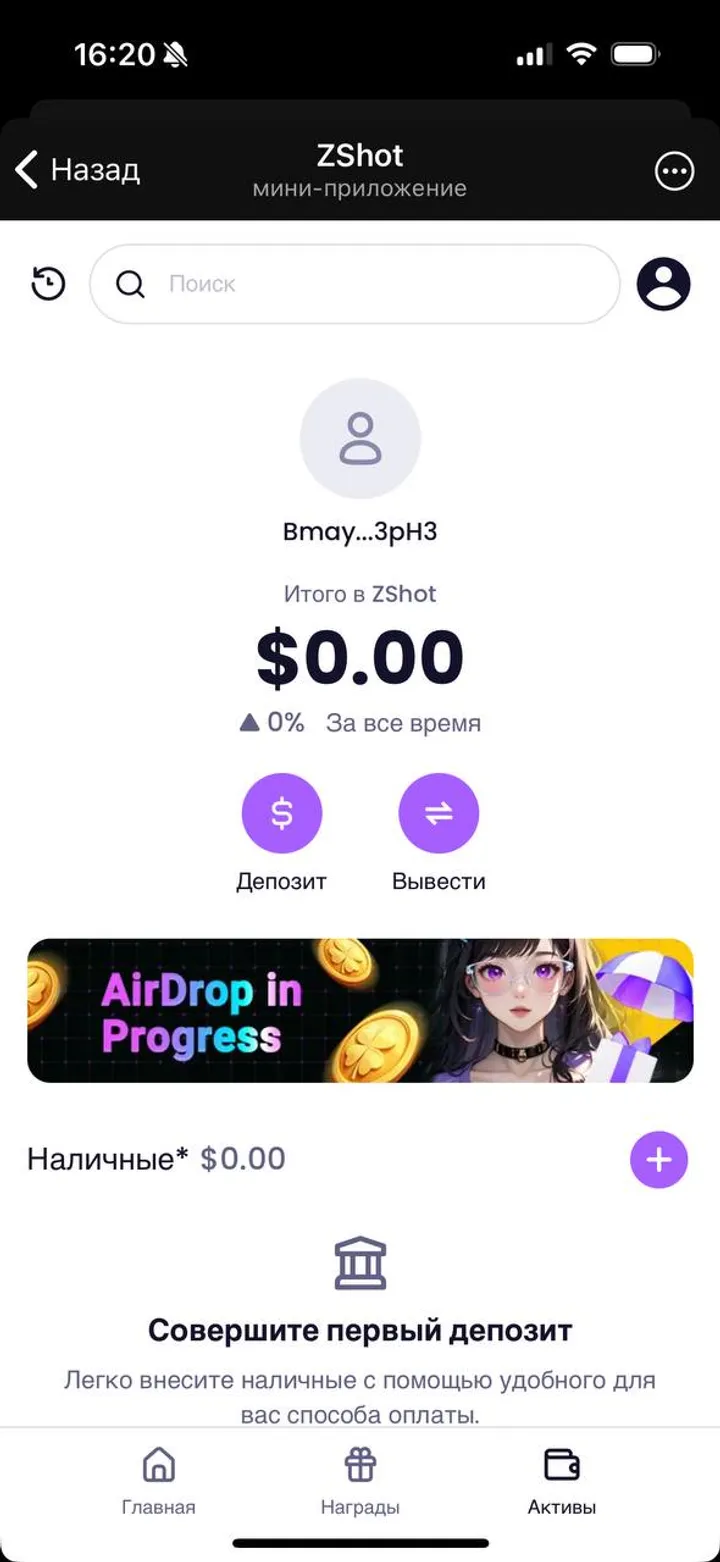
Task: Open the three-dot options menu top right
Action: (x=674, y=171)
